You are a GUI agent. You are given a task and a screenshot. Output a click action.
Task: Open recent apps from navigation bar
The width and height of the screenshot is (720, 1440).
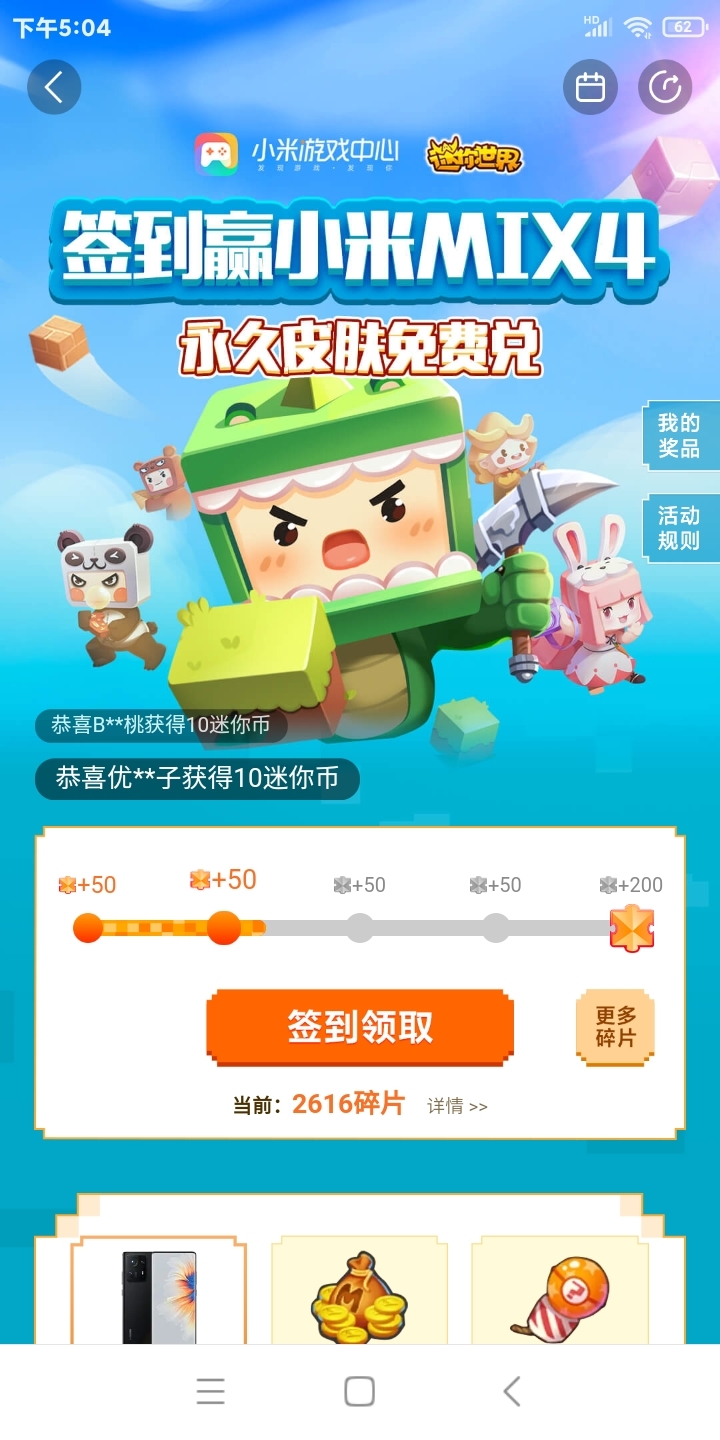tap(210, 1391)
